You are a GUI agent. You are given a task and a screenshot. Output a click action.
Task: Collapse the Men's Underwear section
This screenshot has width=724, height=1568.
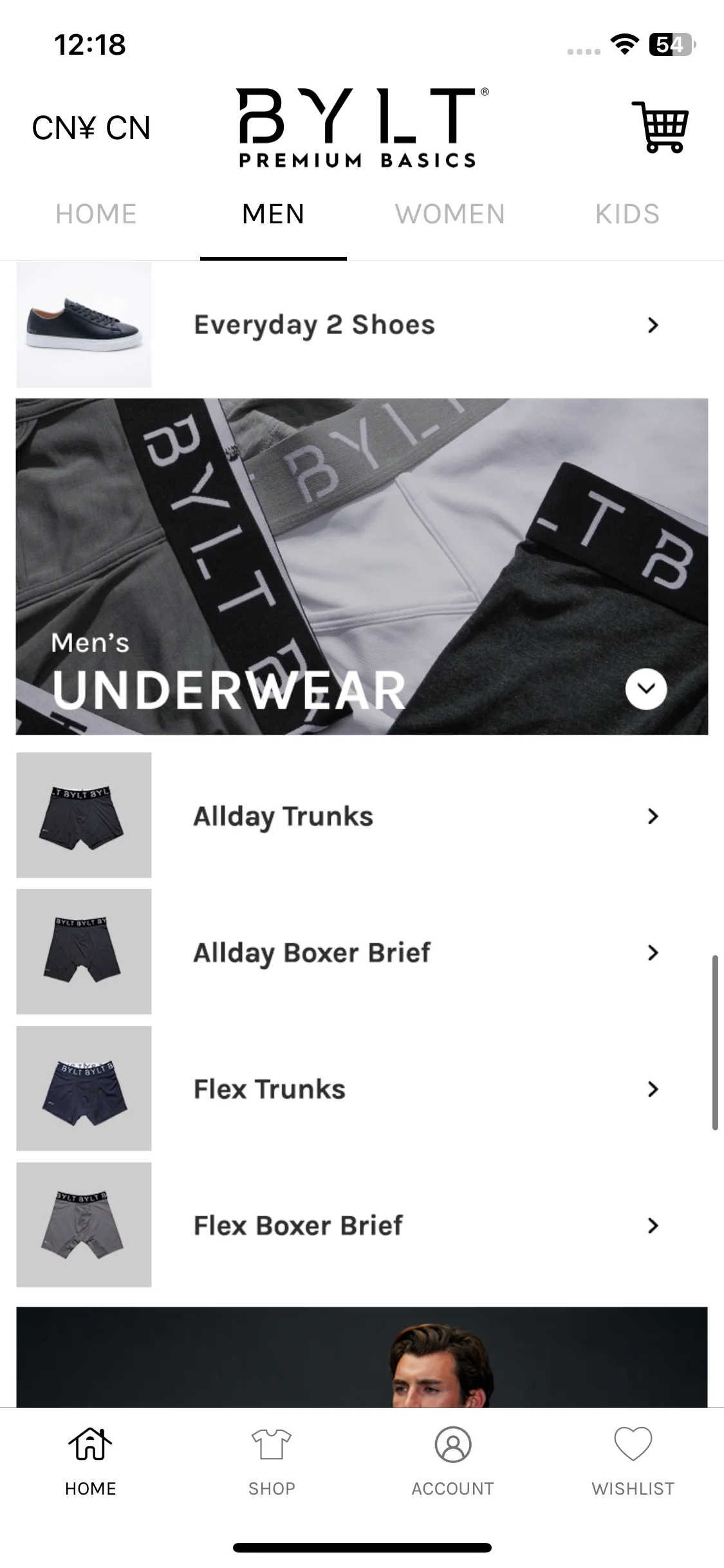pos(646,689)
